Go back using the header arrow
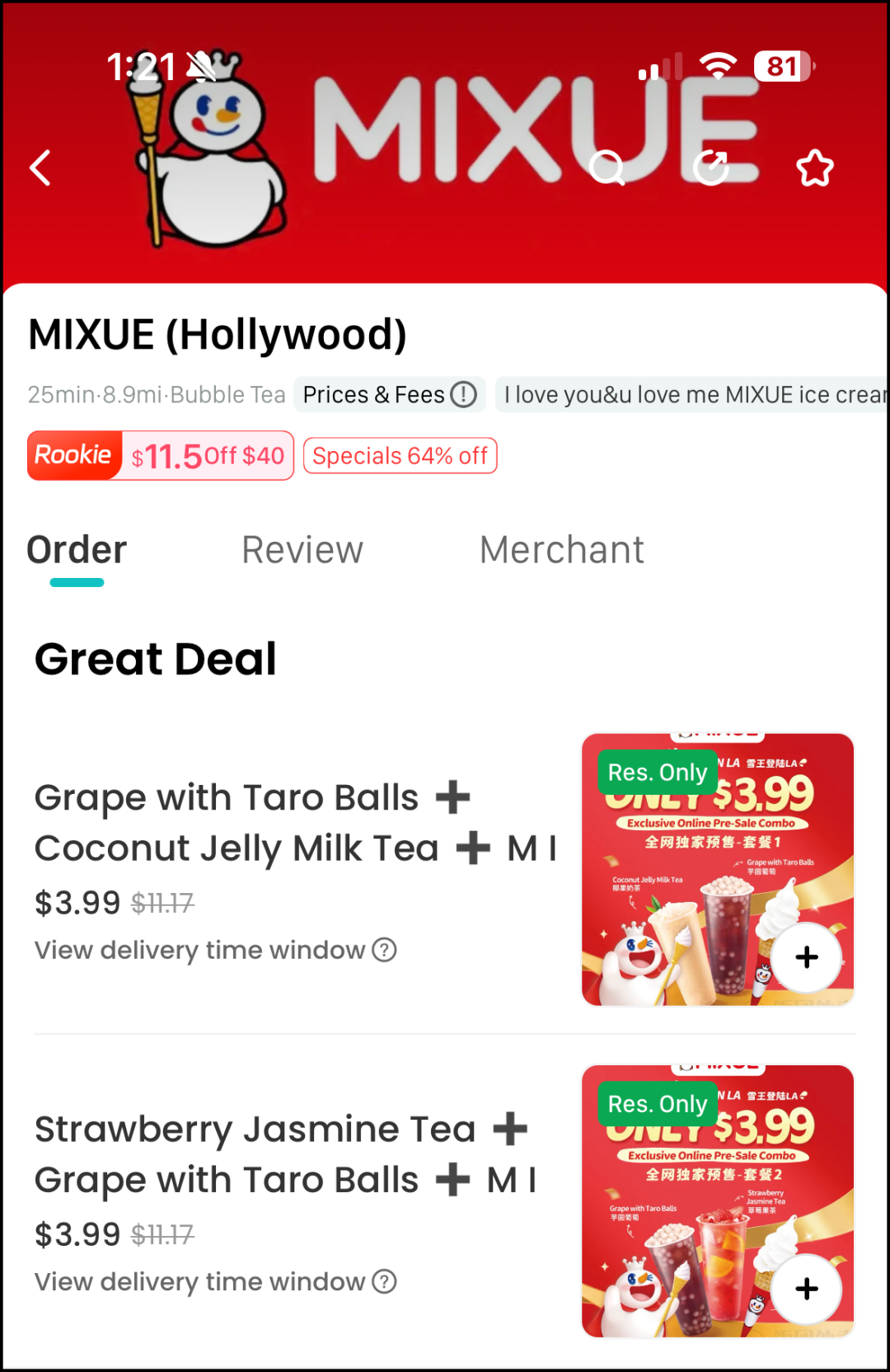890x1372 pixels. (x=41, y=168)
